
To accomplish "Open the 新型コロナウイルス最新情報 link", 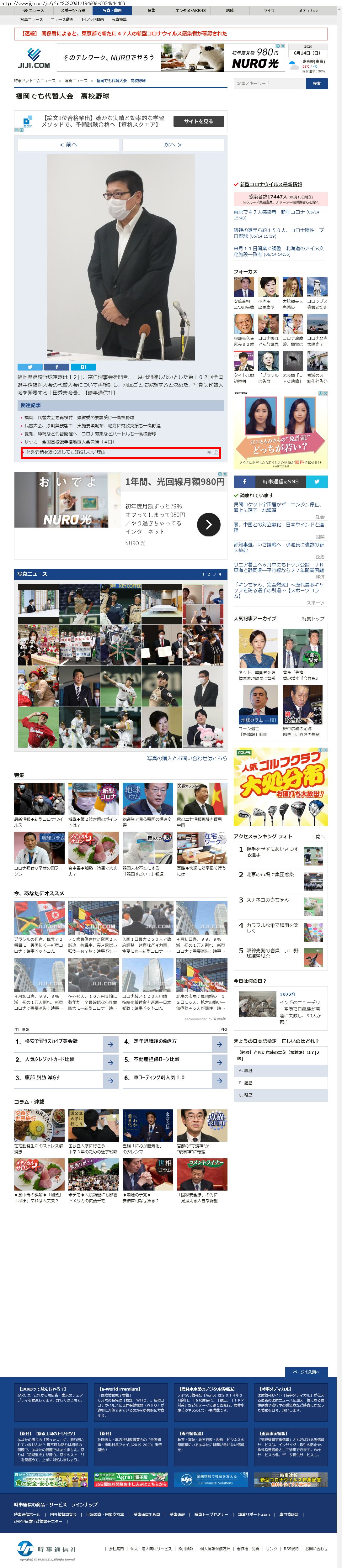I will [271, 184].
